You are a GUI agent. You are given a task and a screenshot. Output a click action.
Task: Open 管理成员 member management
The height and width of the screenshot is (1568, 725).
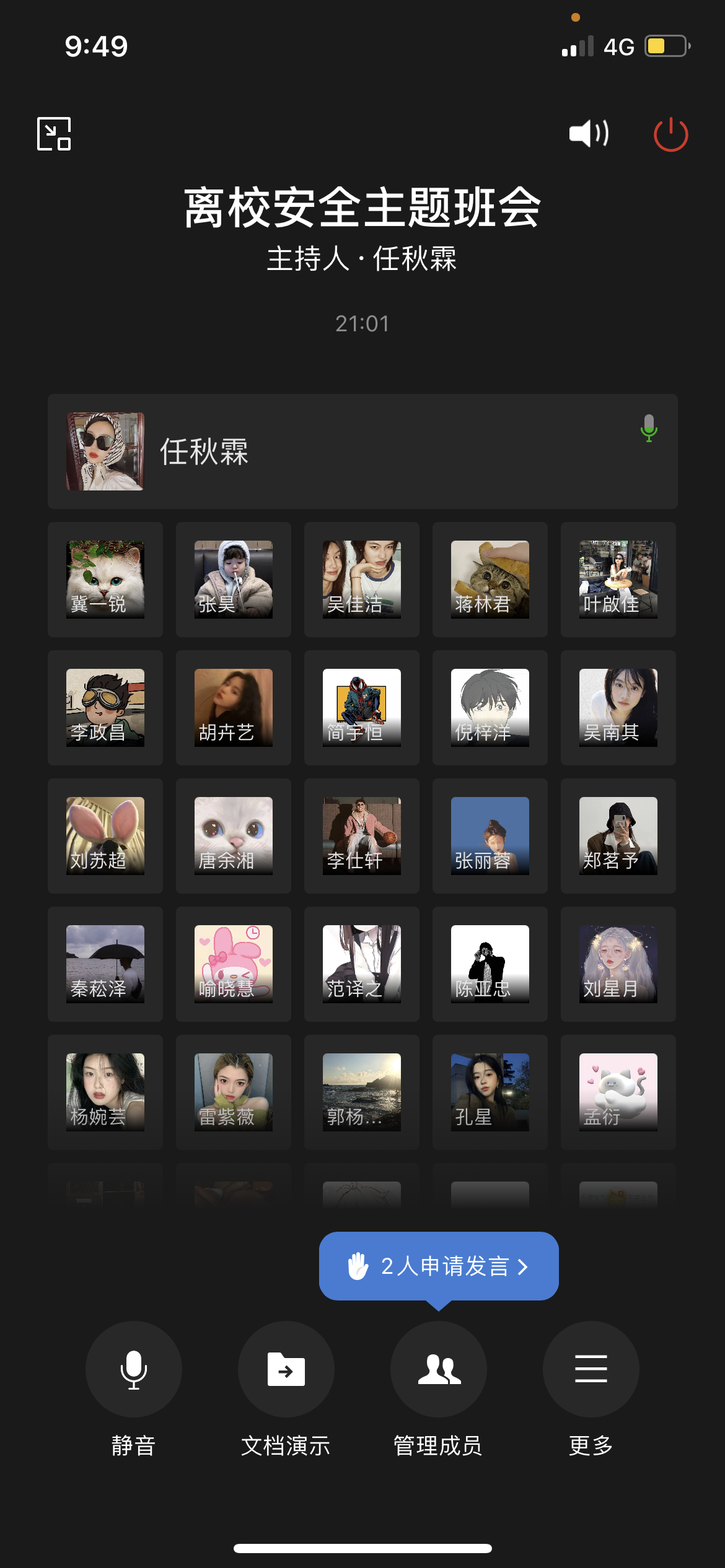[x=438, y=1369]
